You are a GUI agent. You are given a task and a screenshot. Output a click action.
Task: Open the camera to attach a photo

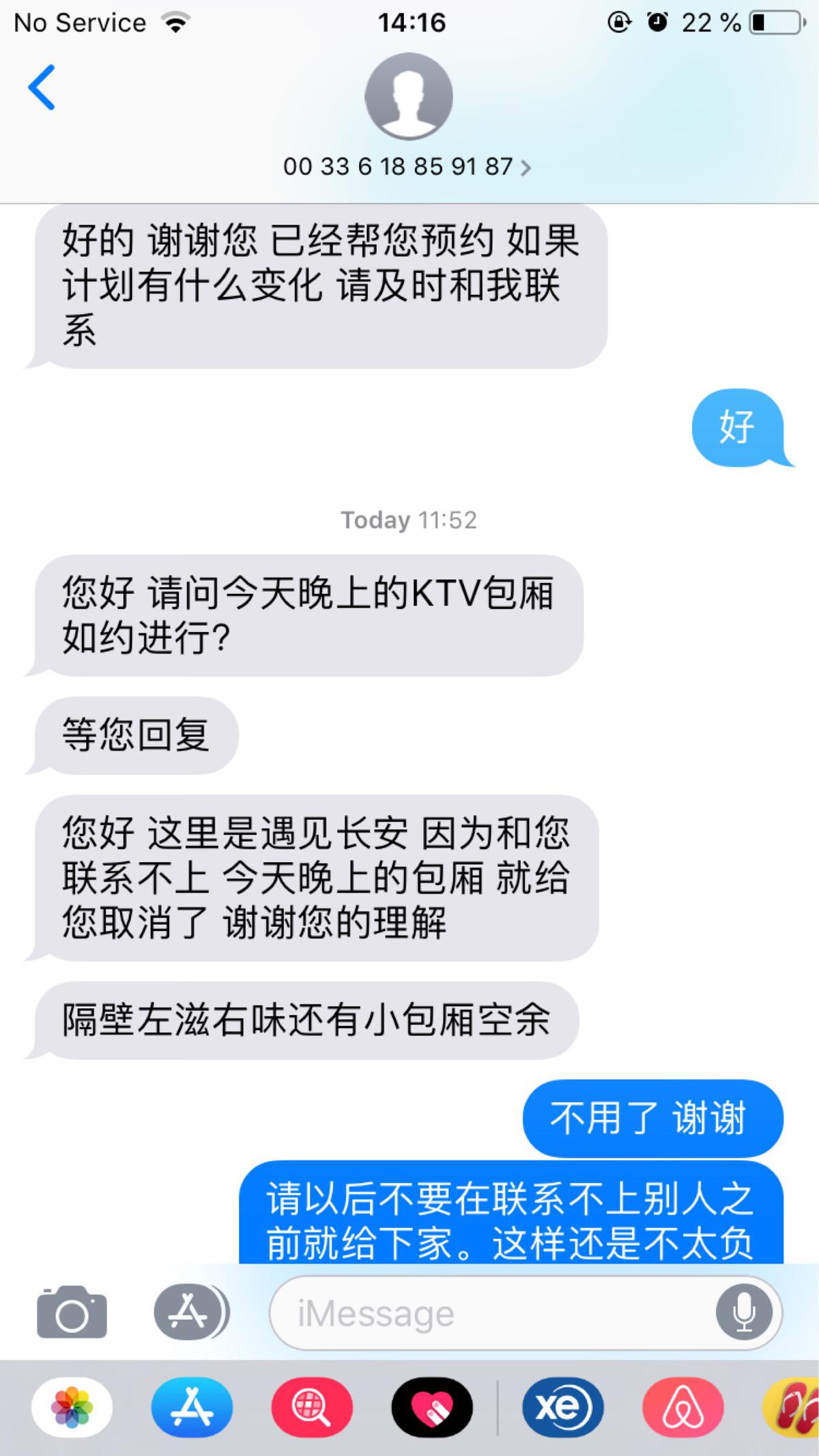pyautogui.click(x=72, y=1311)
